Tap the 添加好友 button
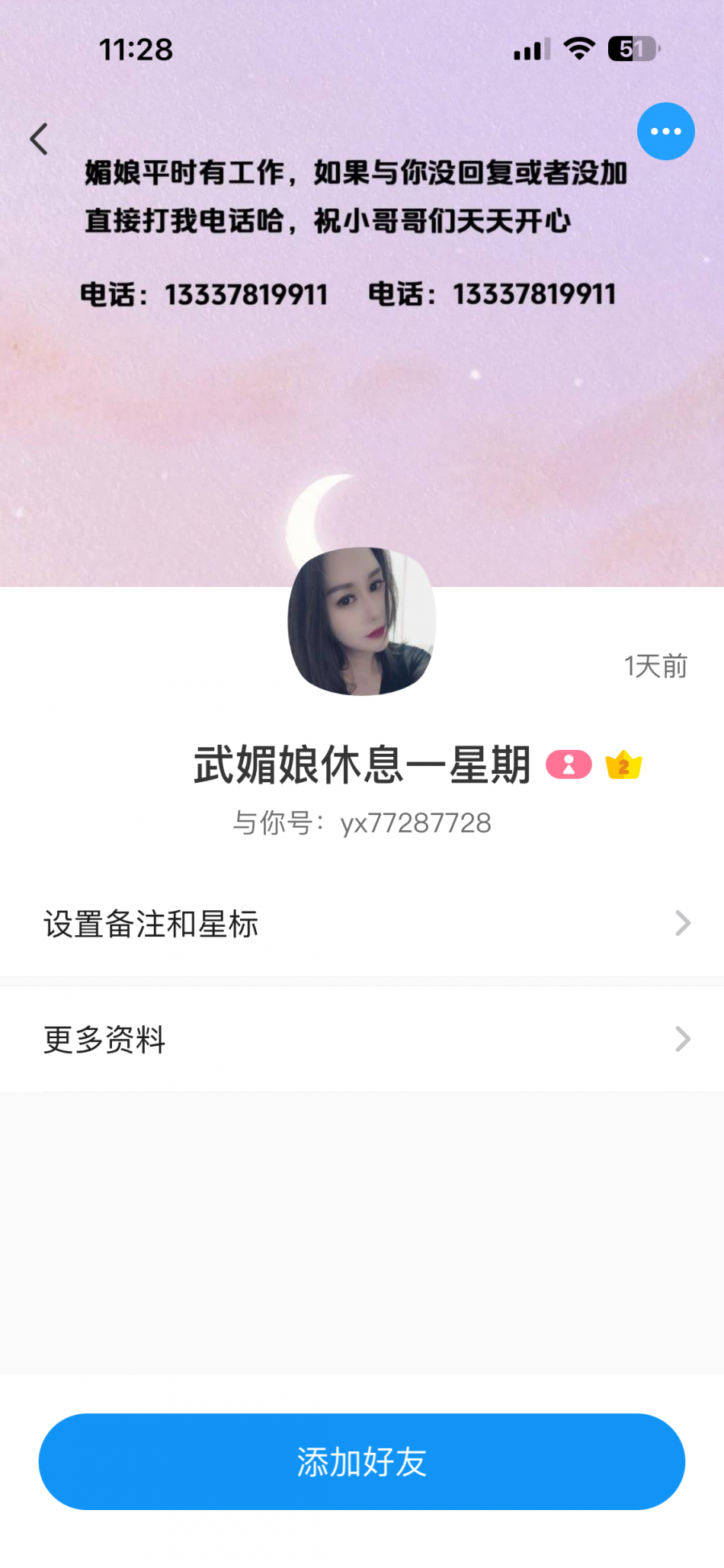The image size is (724, 1568). click(362, 1461)
